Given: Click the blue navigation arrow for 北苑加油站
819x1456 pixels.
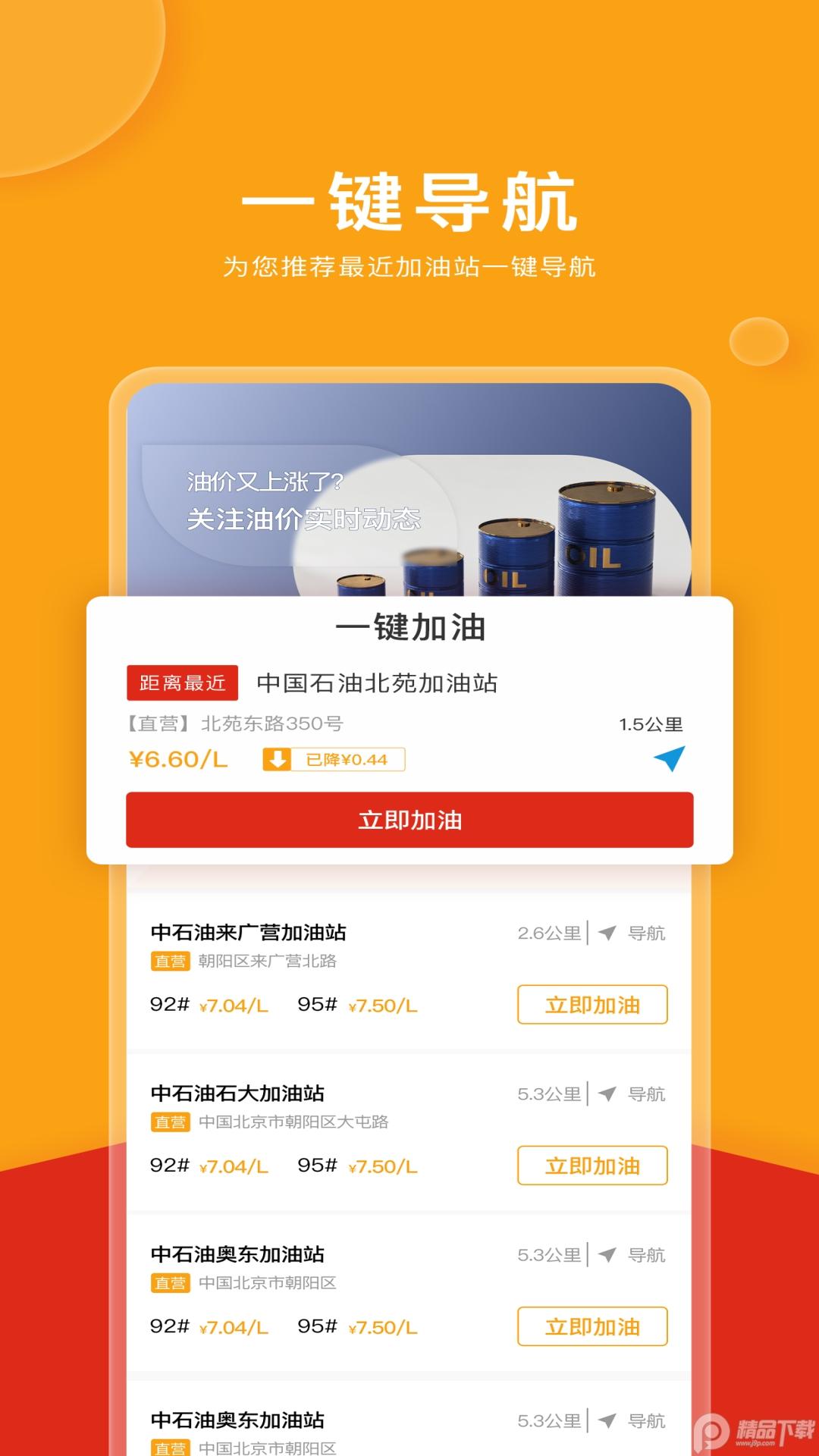Looking at the screenshot, I should click(670, 759).
